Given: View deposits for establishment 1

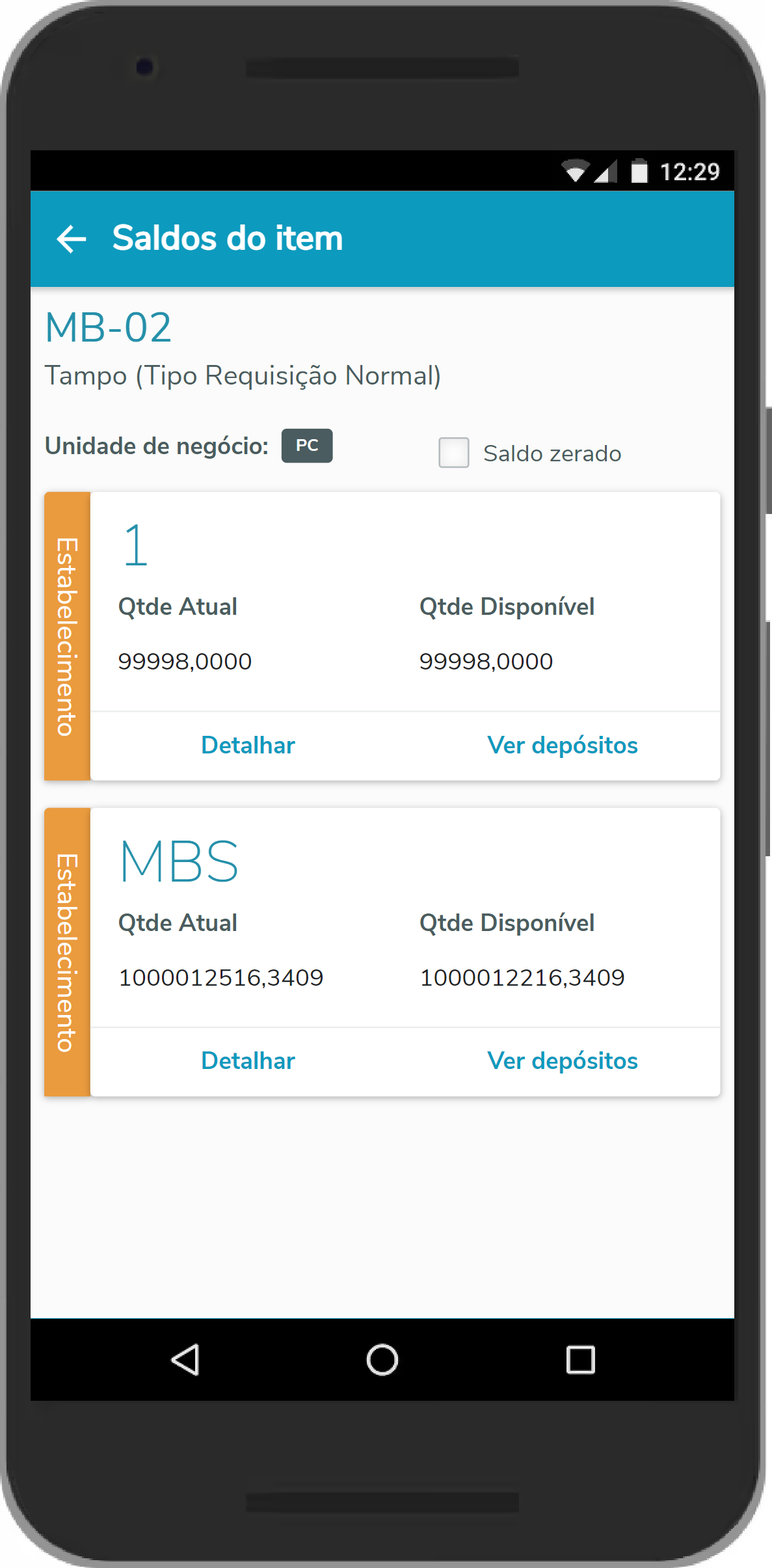Looking at the screenshot, I should point(562,745).
